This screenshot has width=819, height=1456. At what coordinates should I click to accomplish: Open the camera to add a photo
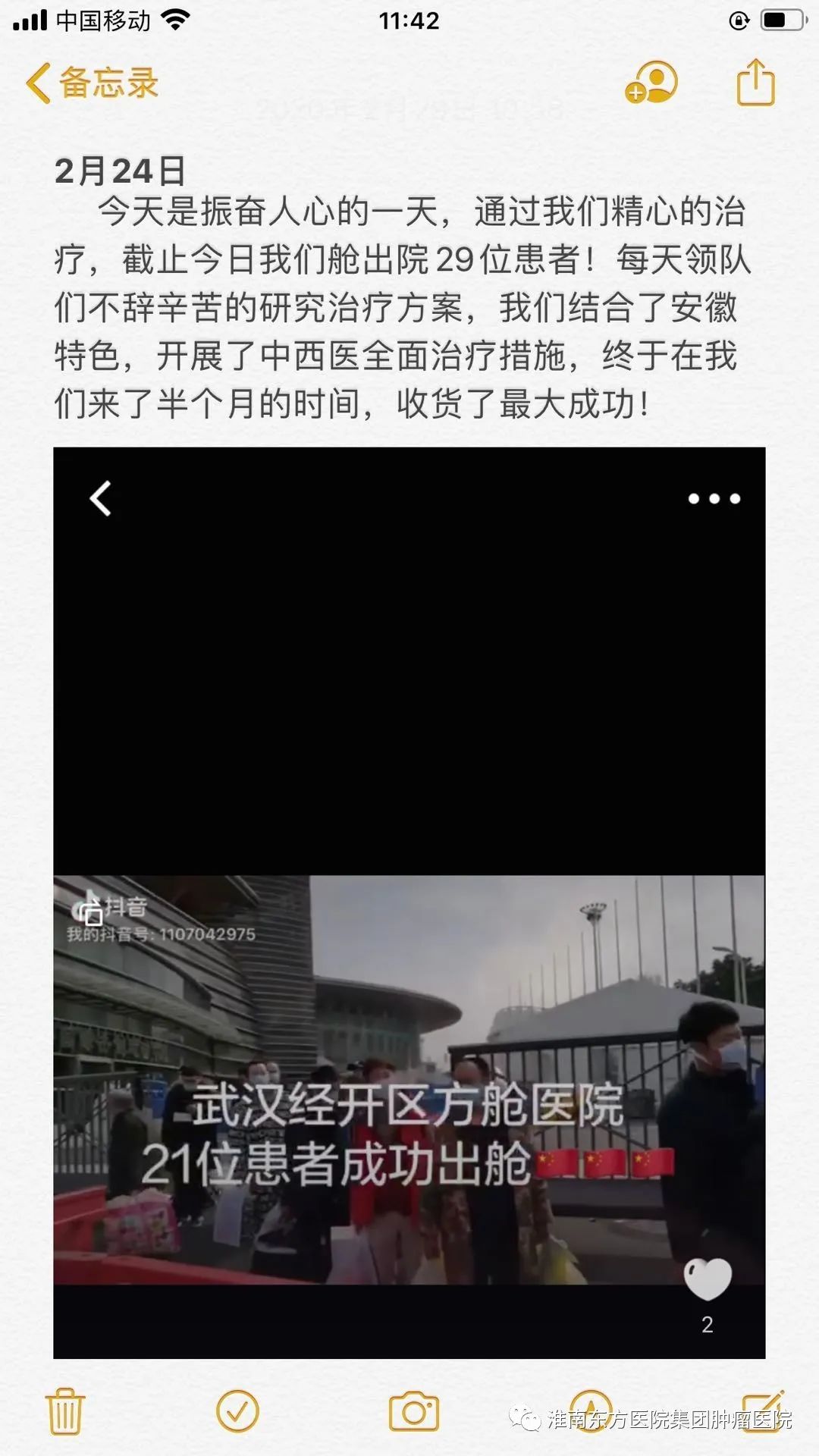click(413, 1411)
